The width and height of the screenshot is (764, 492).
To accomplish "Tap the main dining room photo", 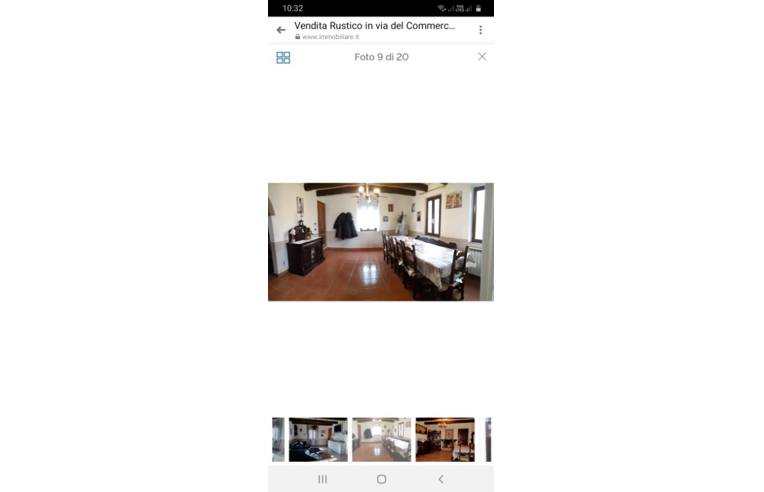I will click(x=380, y=241).
